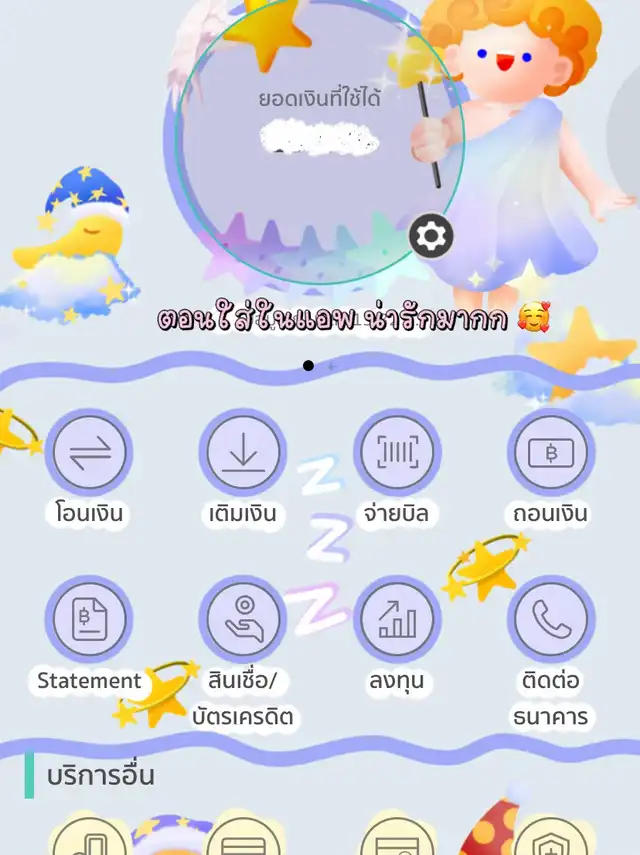Open สินเชื่อ/บัตรเครดิต loans and credit cards
The width and height of the screenshot is (640, 855).
click(243, 621)
